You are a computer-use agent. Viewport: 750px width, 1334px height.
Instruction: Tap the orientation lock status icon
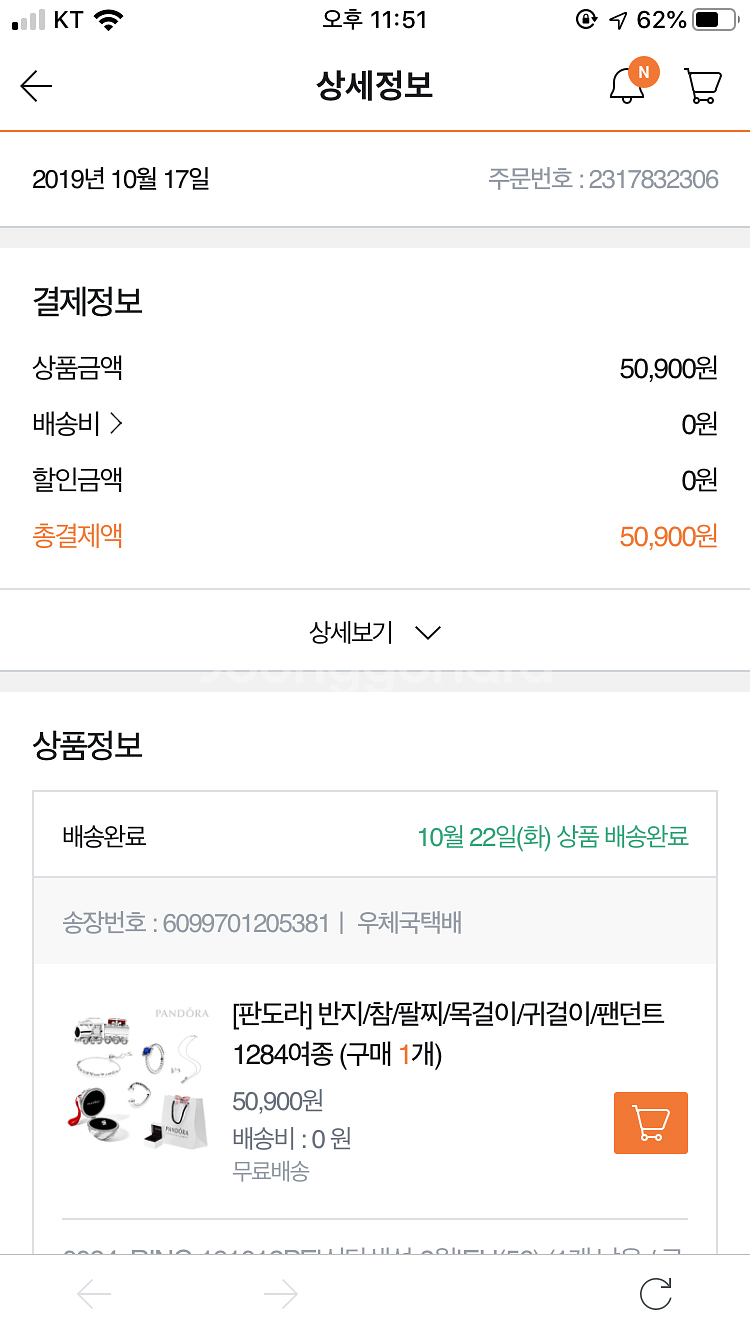[x=586, y=17]
